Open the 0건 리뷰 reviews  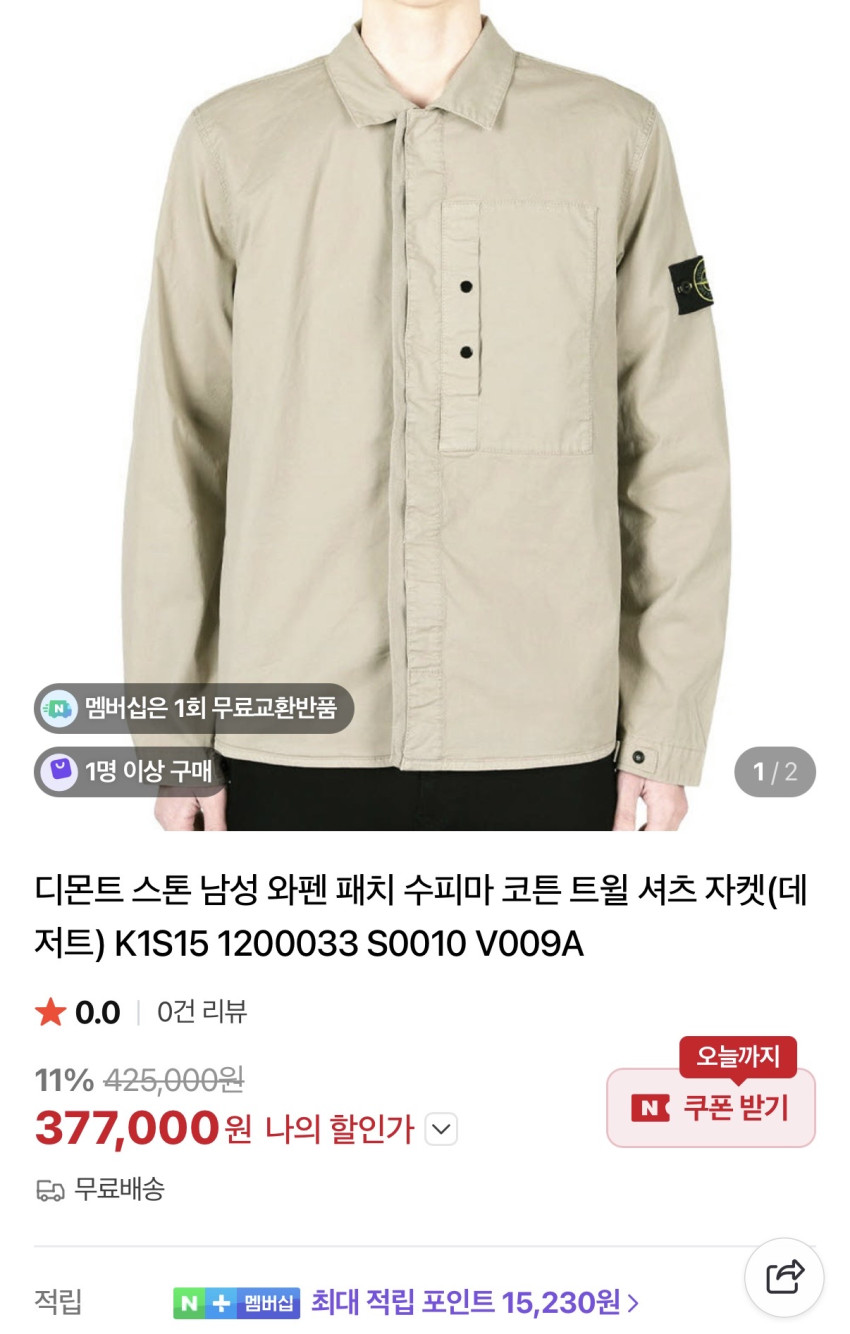pos(202,1012)
